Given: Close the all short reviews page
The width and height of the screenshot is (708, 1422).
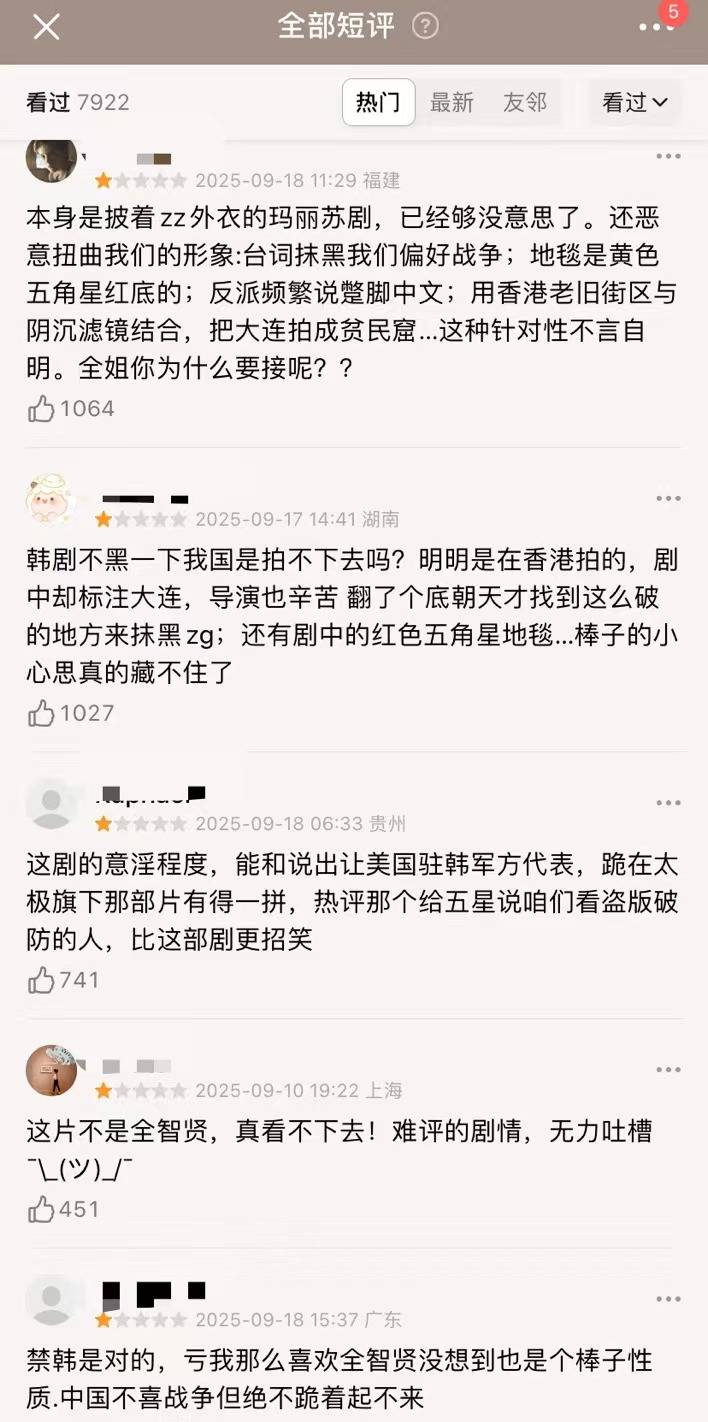Looking at the screenshot, I should point(46,27).
